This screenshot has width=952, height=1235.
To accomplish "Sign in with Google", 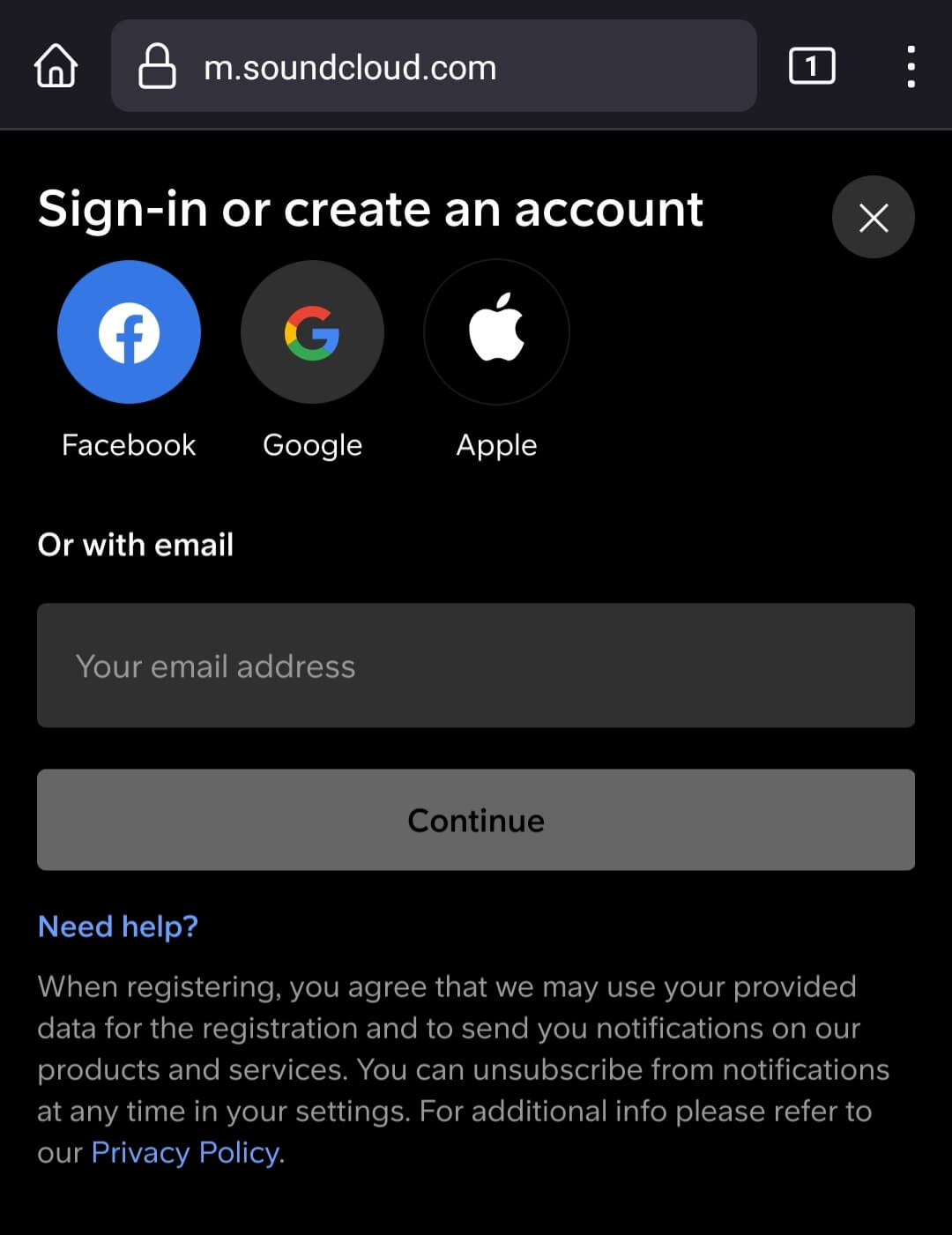I will click(312, 332).
